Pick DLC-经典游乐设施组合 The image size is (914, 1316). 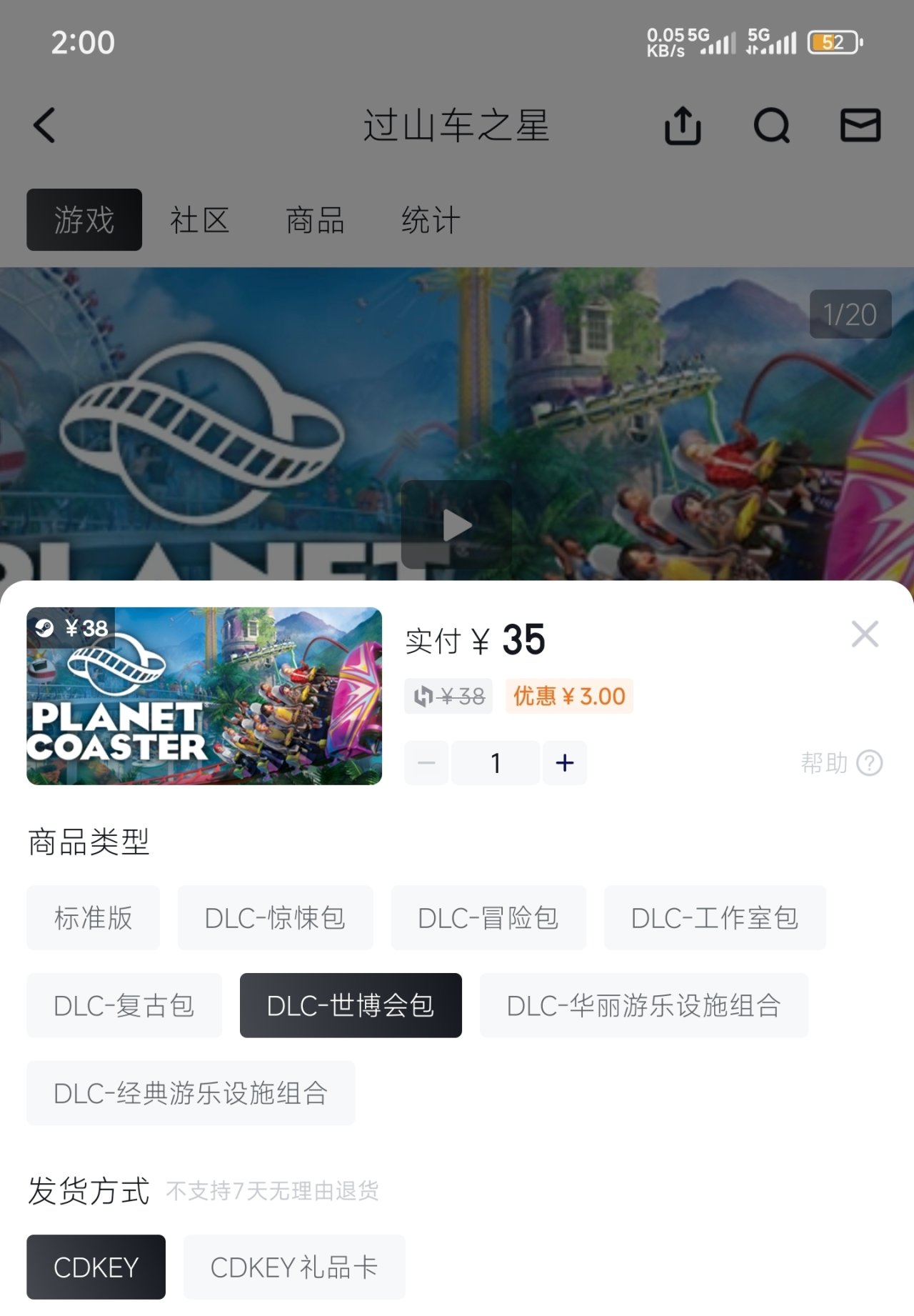coord(191,1093)
